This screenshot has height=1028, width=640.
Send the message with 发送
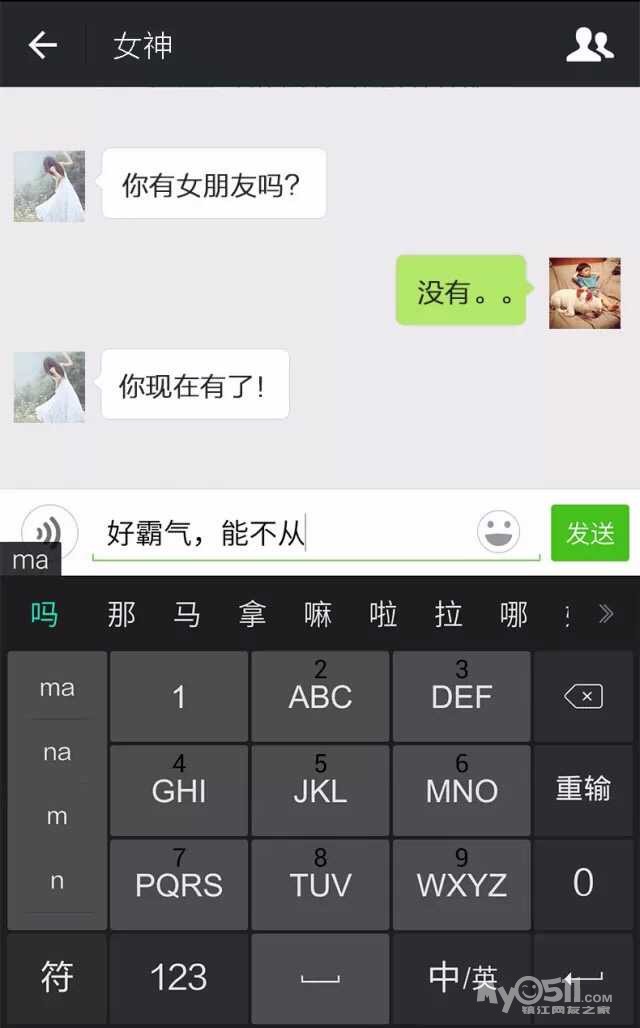[590, 533]
